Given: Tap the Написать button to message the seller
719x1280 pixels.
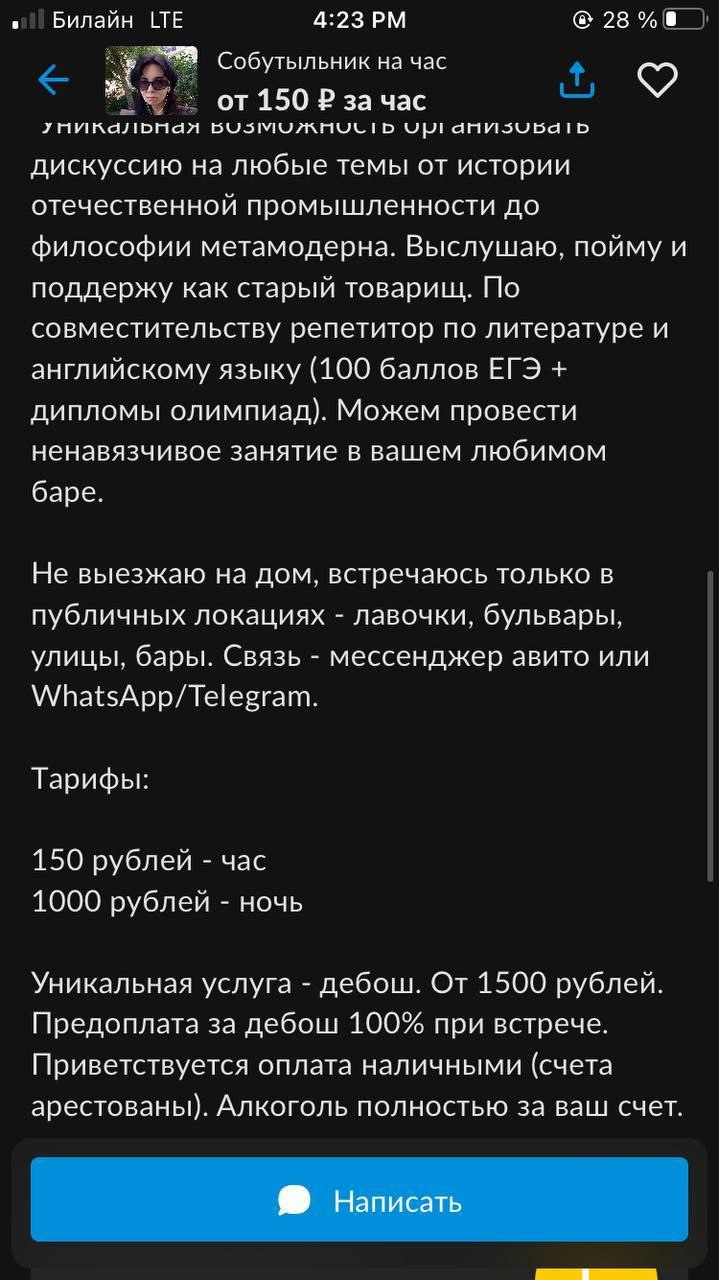Looking at the screenshot, I should 359,1200.
